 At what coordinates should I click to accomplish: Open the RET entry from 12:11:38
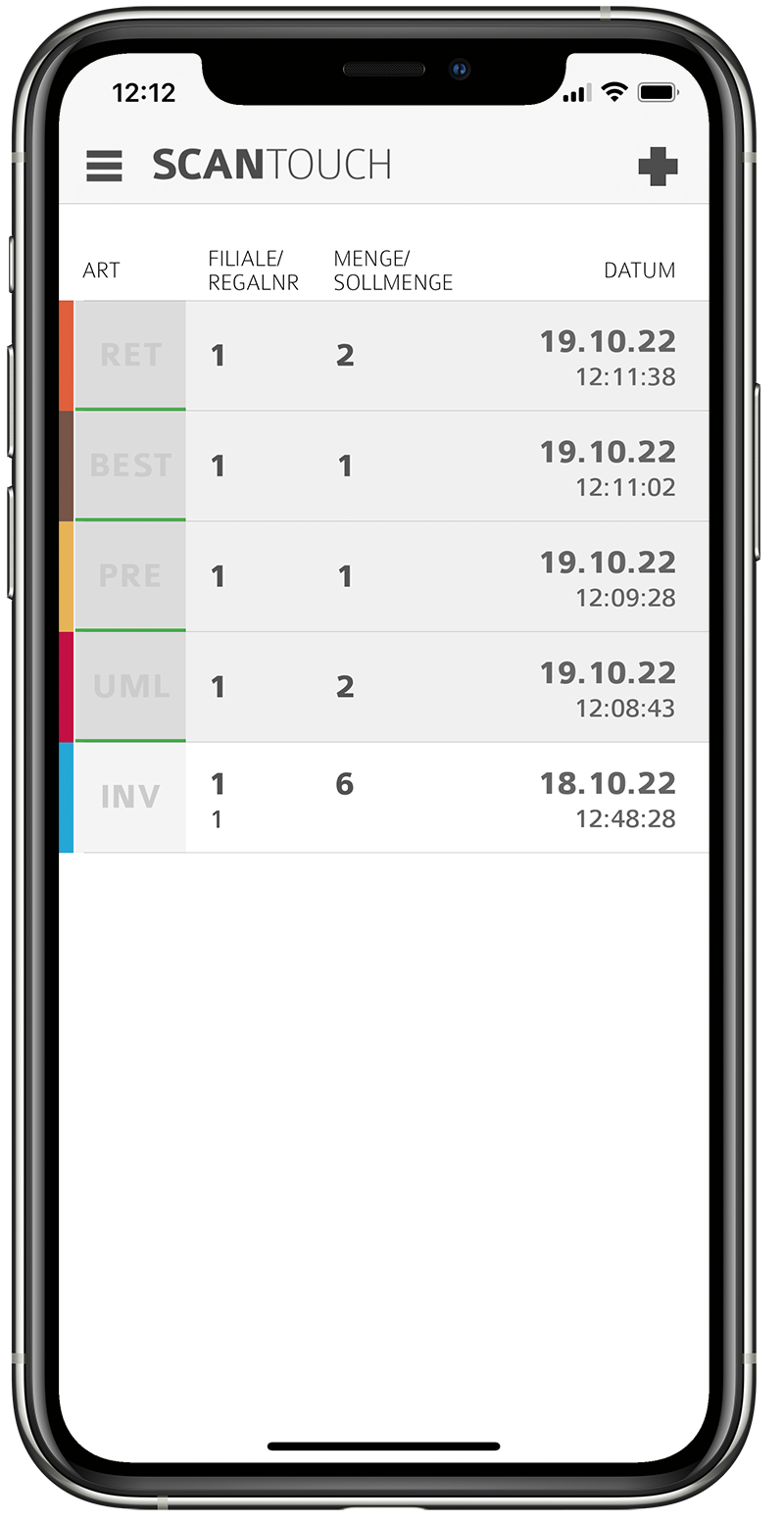383,356
